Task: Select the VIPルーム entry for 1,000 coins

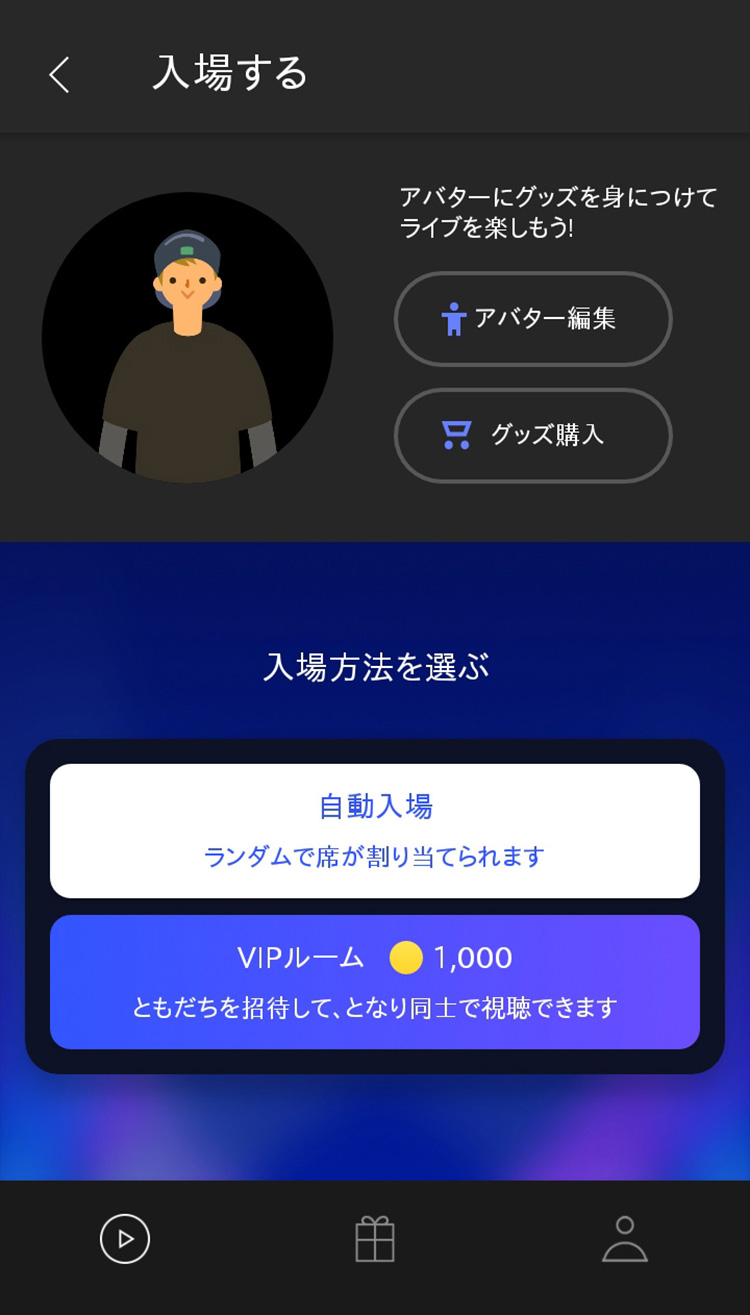Action: (375, 982)
